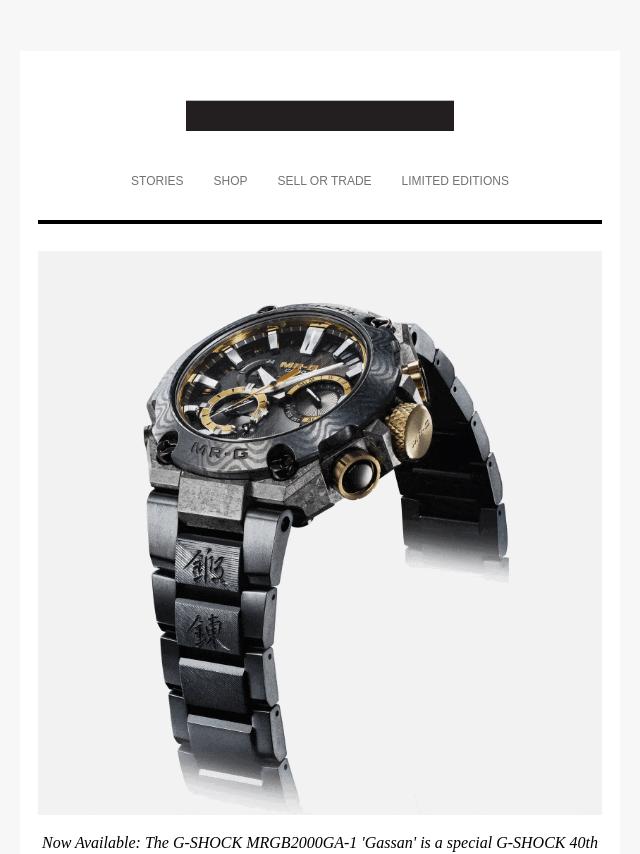Open SELL OR TRADE page

(x=324, y=181)
